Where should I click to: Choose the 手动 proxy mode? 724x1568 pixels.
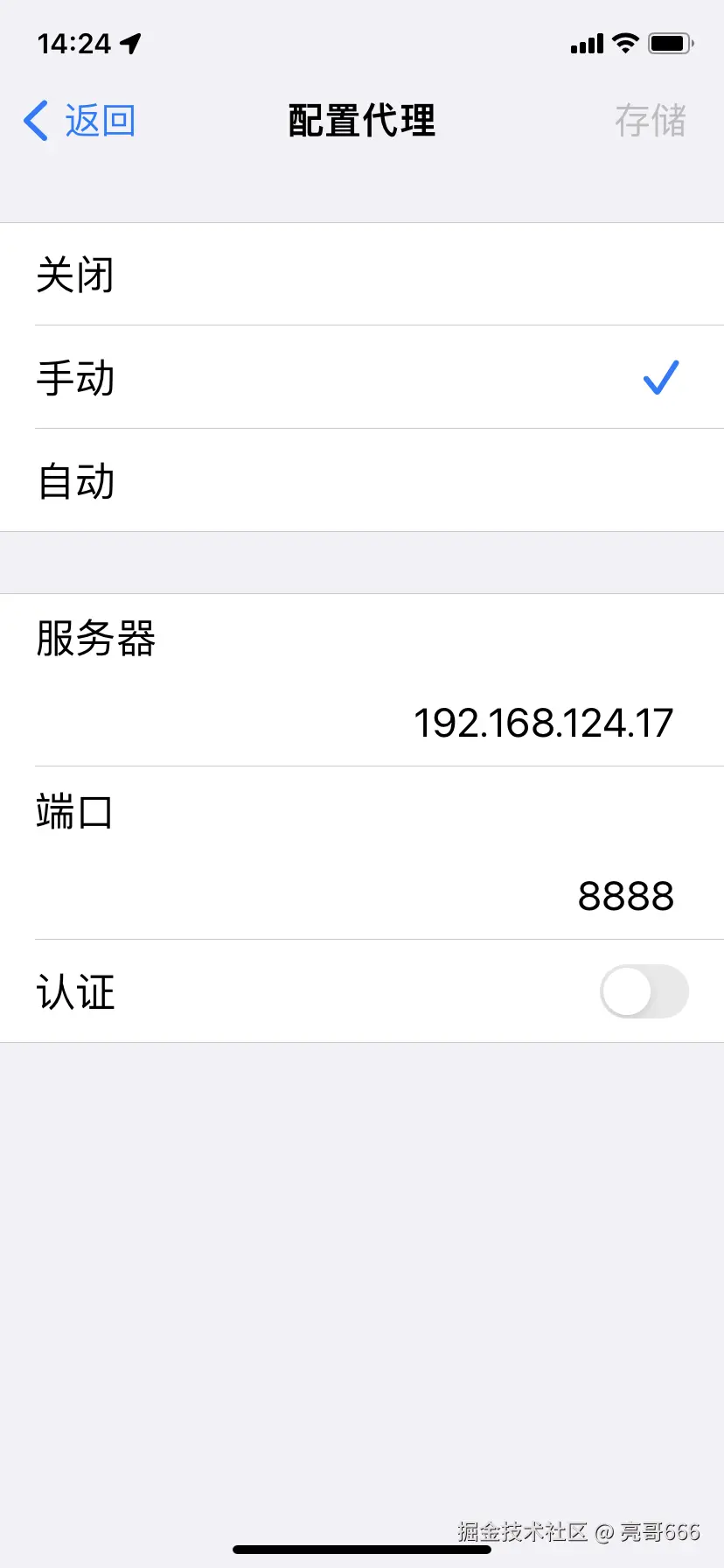(362, 378)
